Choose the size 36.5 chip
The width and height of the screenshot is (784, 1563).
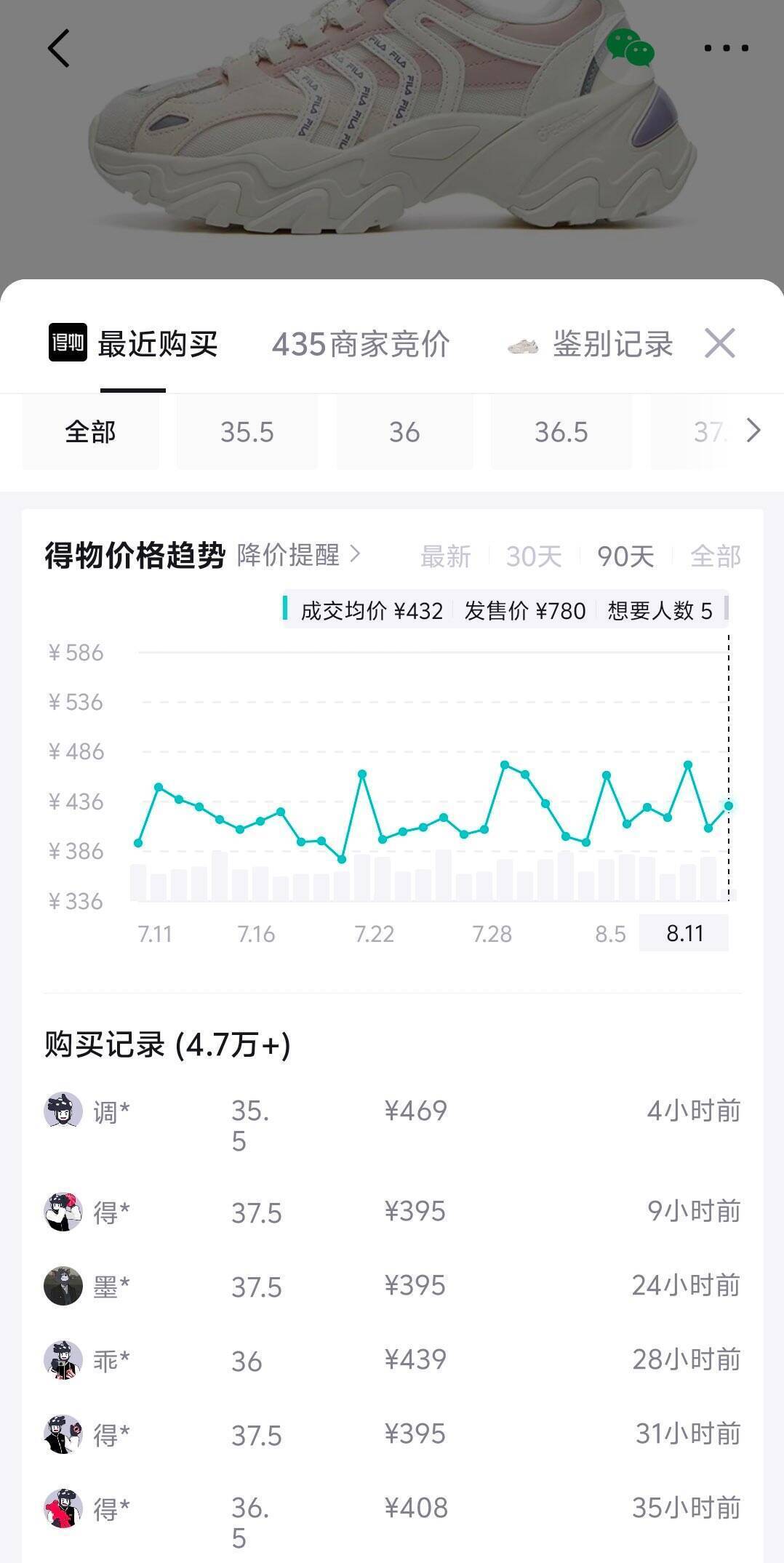point(561,432)
